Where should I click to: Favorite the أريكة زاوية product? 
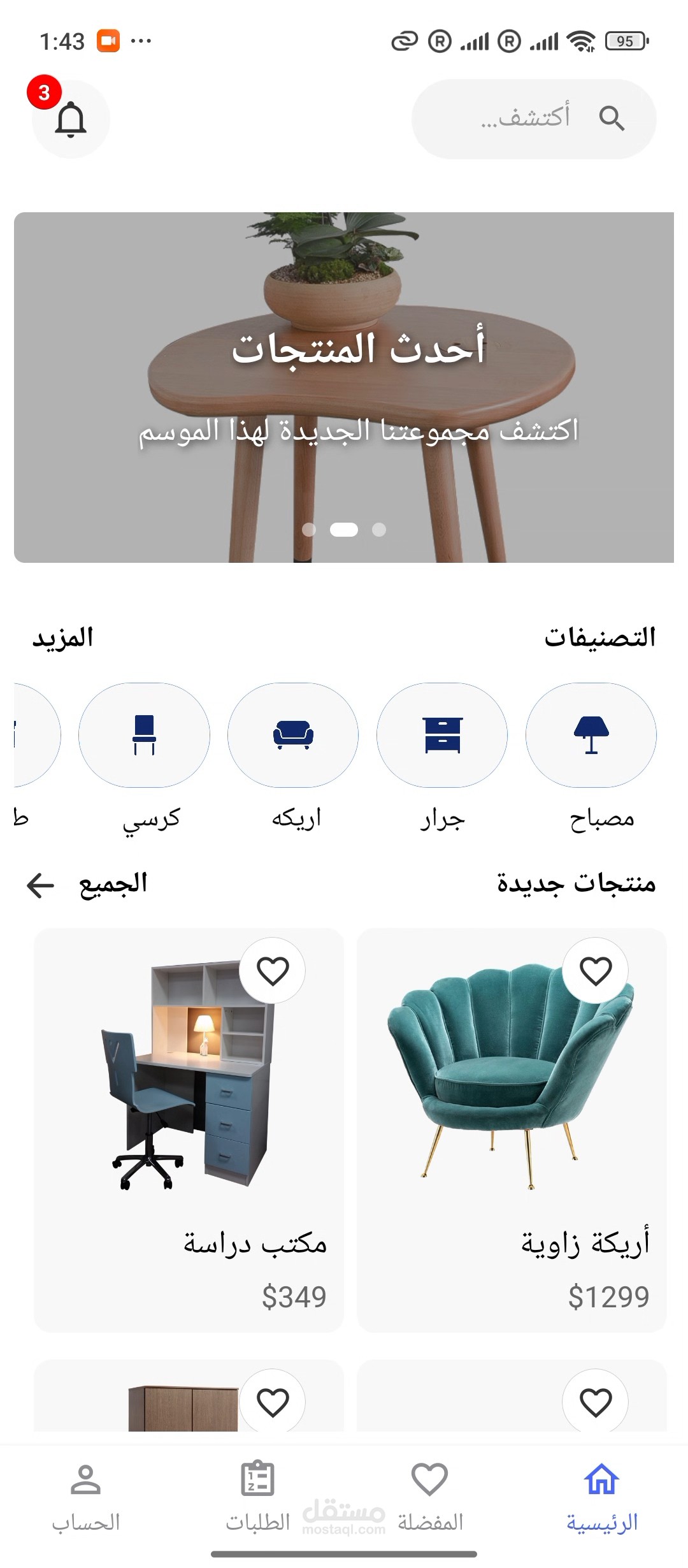tap(596, 971)
